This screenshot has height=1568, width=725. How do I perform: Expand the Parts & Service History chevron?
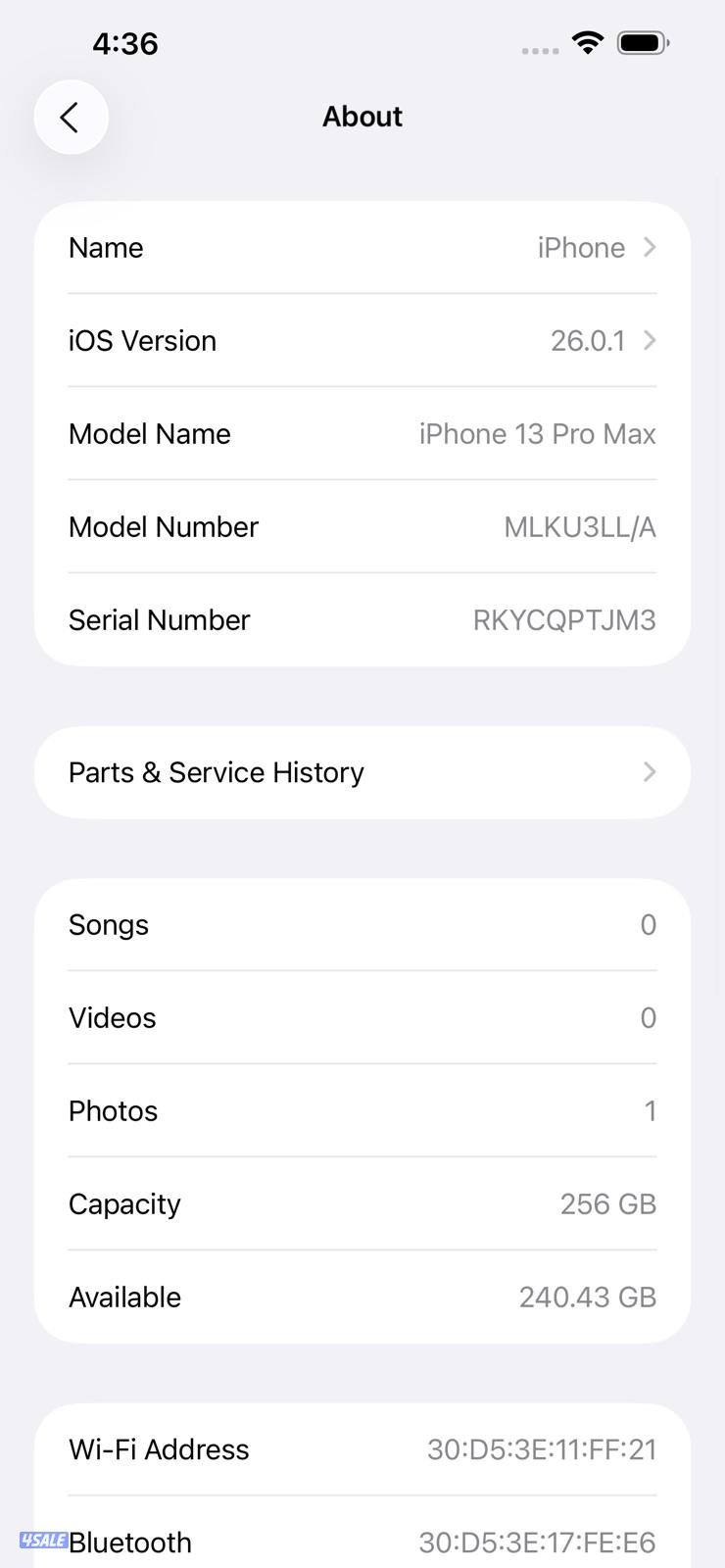click(649, 772)
